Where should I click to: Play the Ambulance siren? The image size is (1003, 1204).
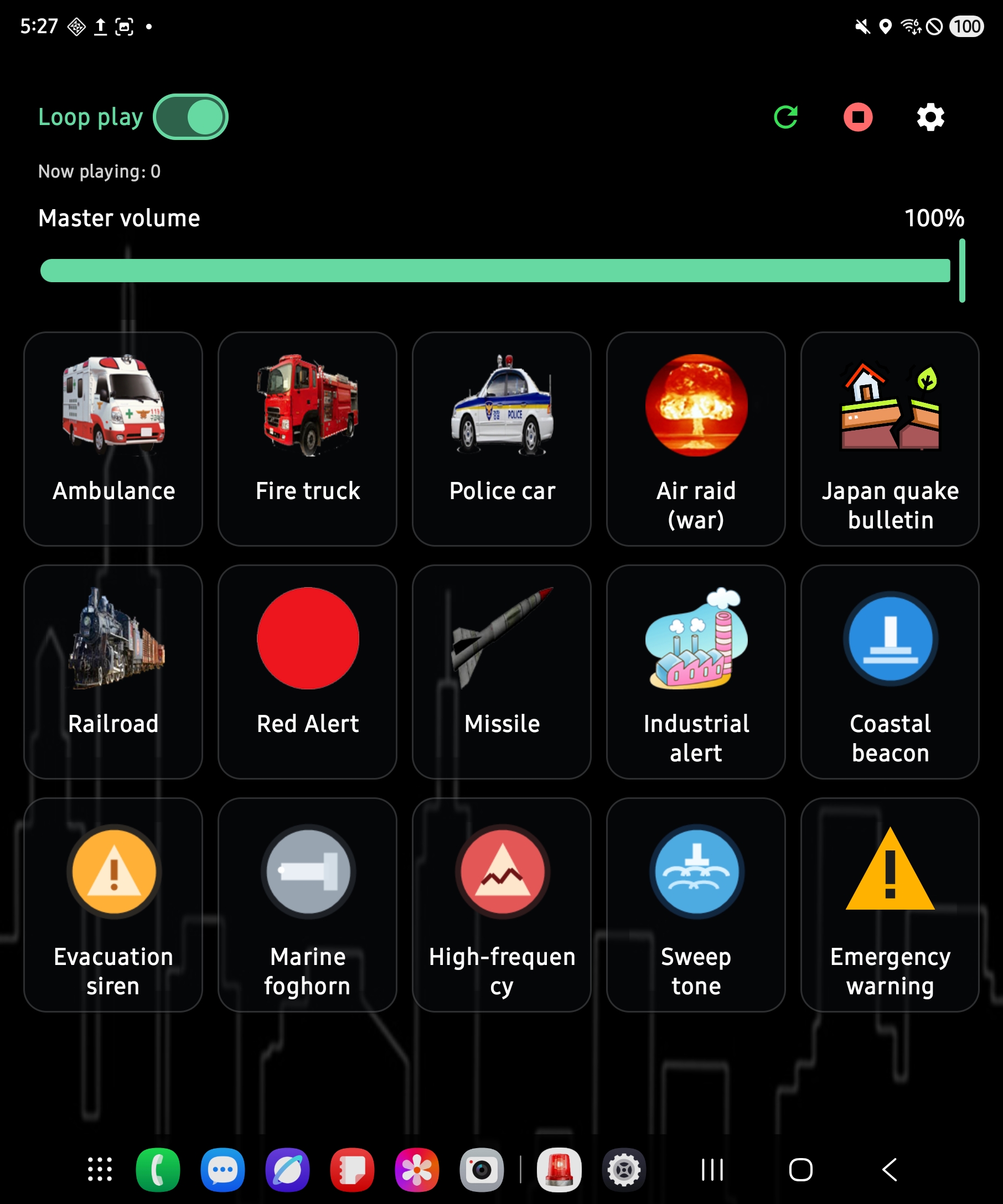coord(113,439)
